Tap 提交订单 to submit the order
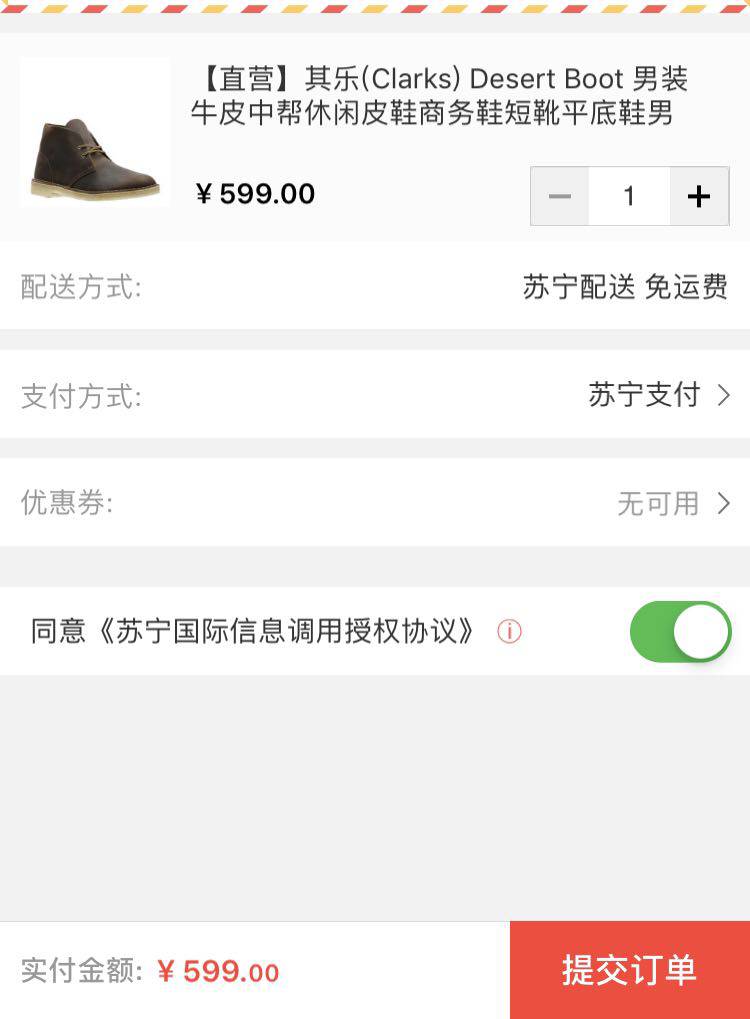 tap(630, 969)
